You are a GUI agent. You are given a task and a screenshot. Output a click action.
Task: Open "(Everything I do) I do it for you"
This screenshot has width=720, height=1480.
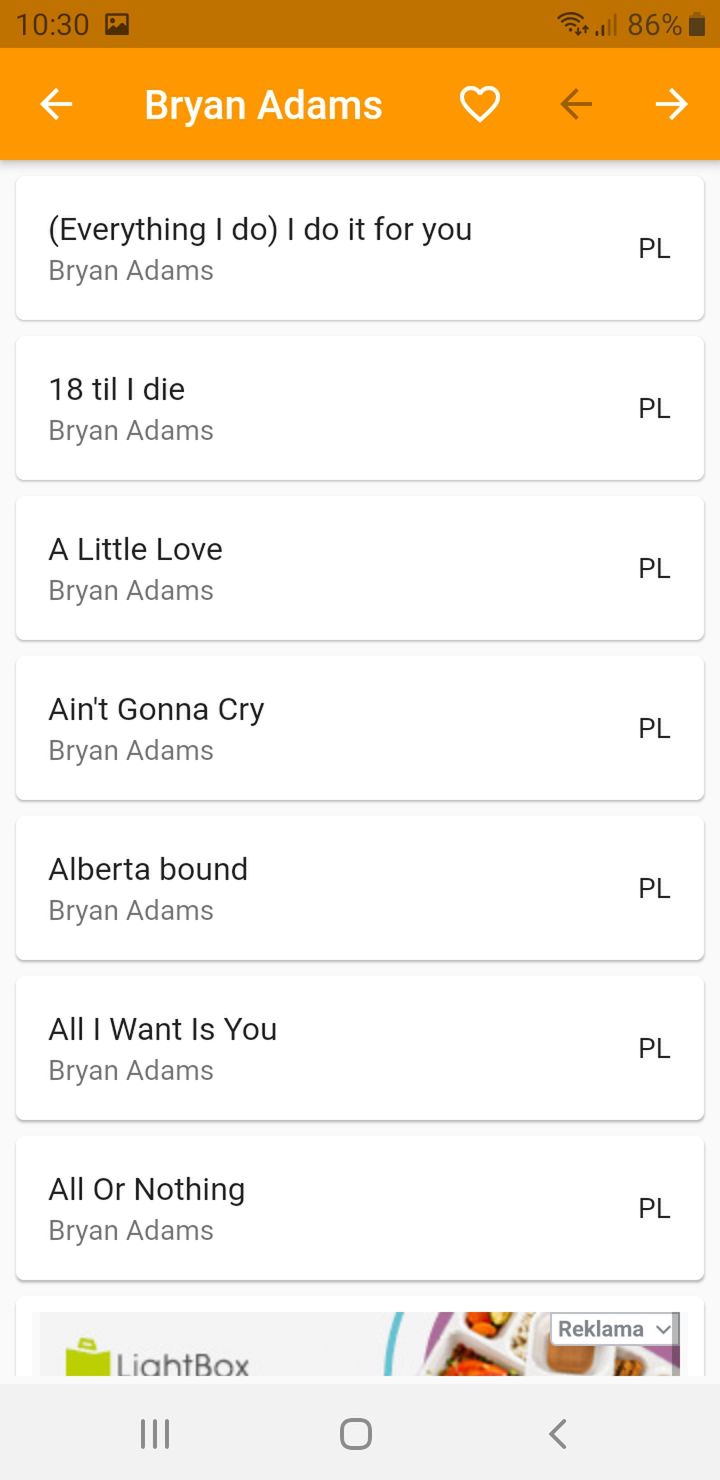coord(360,248)
